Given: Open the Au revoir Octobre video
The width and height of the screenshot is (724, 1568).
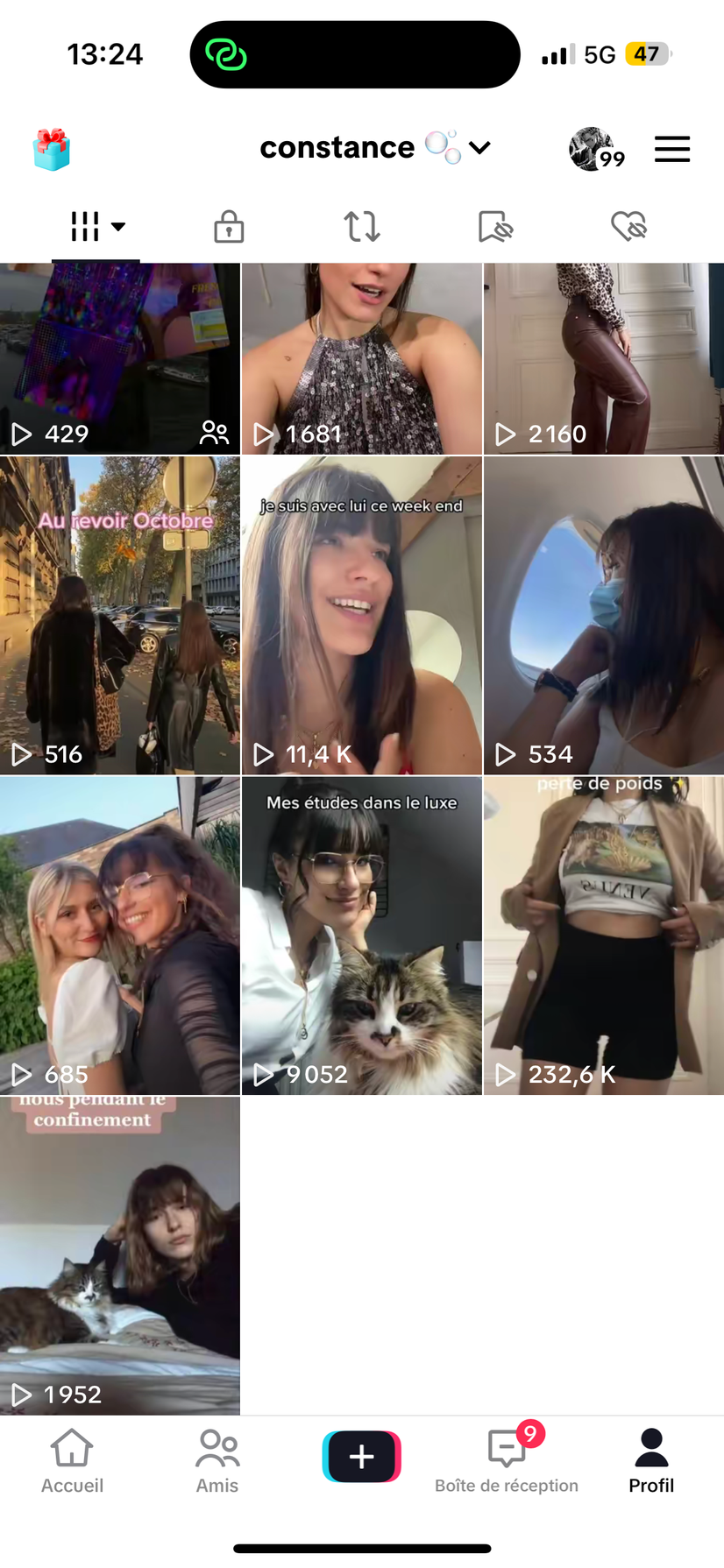Looking at the screenshot, I should tap(119, 615).
